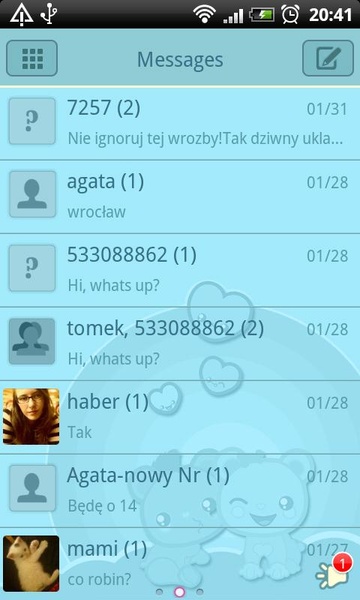Open the chat with agata

coord(180,197)
